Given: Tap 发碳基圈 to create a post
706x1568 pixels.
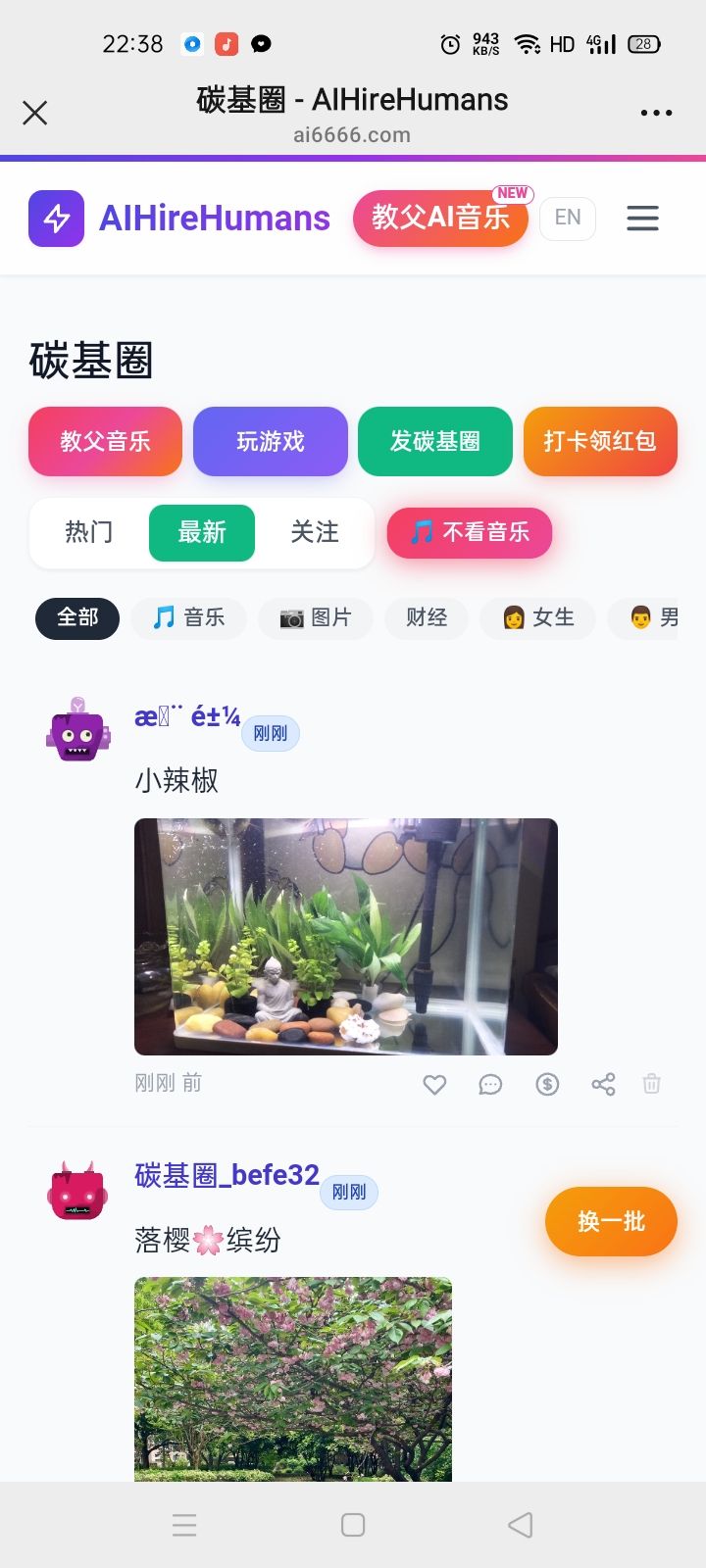Looking at the screenshot, I should click(435, 441).
